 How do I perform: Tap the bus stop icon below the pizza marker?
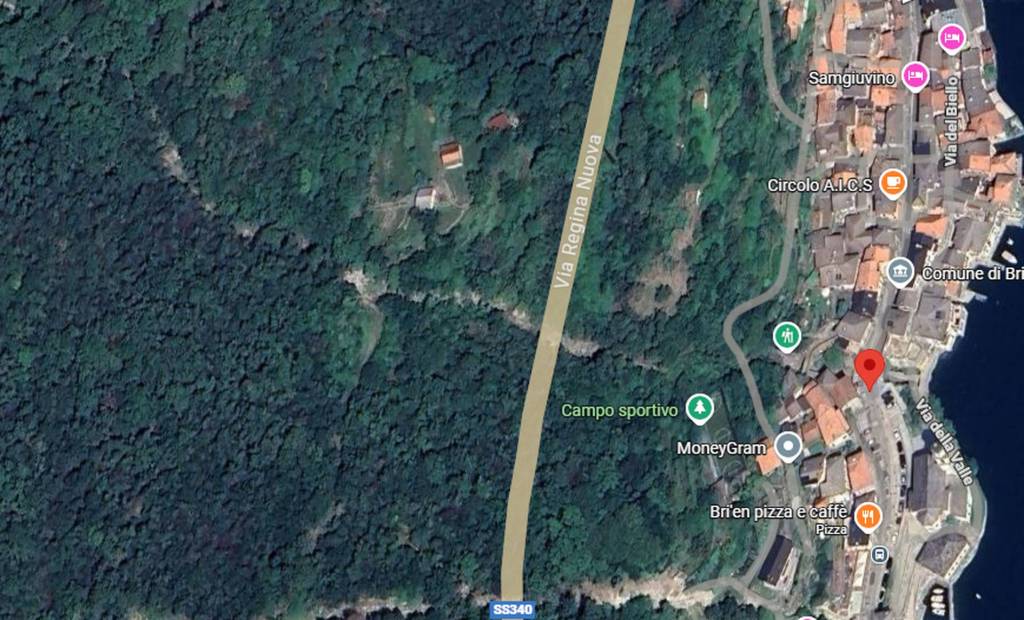click(x=879, y=554)
